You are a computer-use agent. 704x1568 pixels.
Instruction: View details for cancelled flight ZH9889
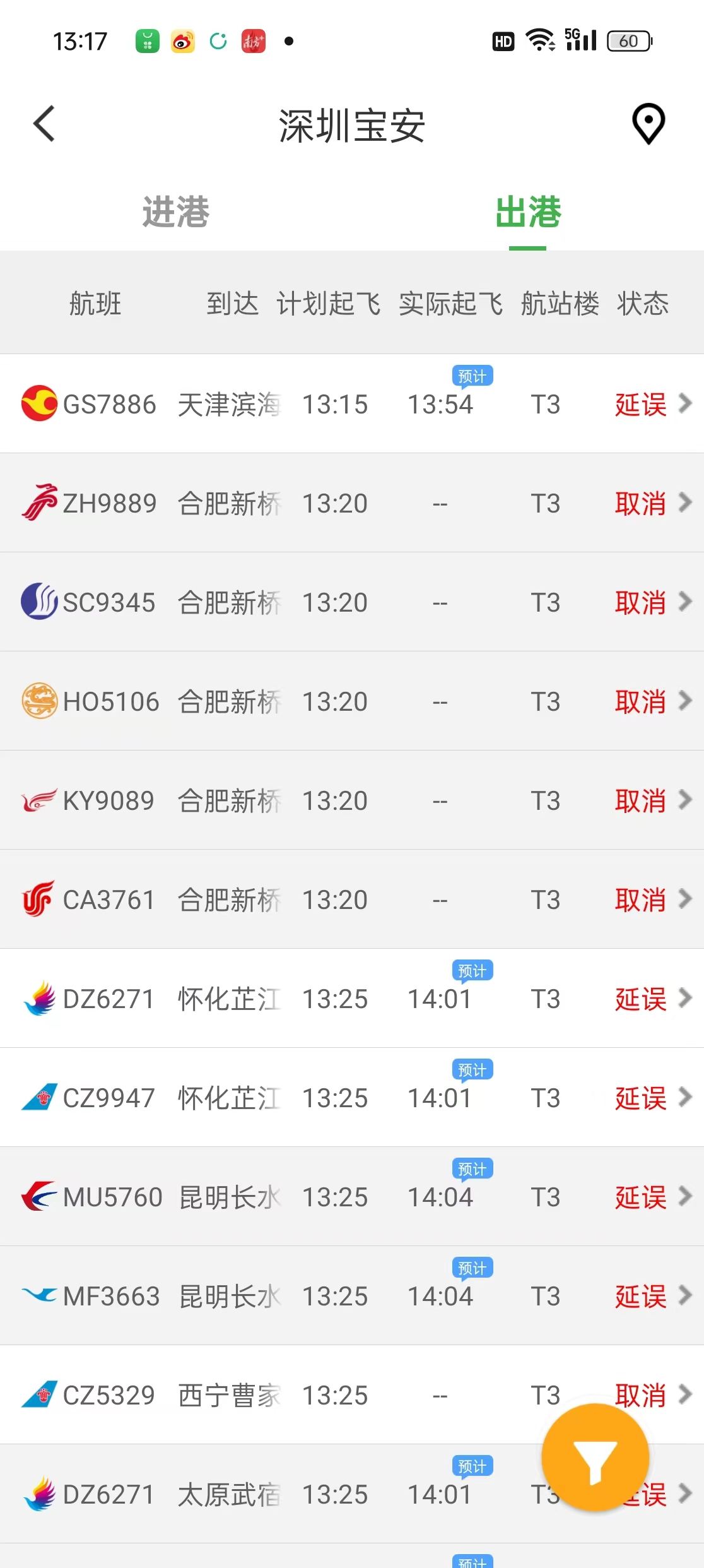(352, 502)
